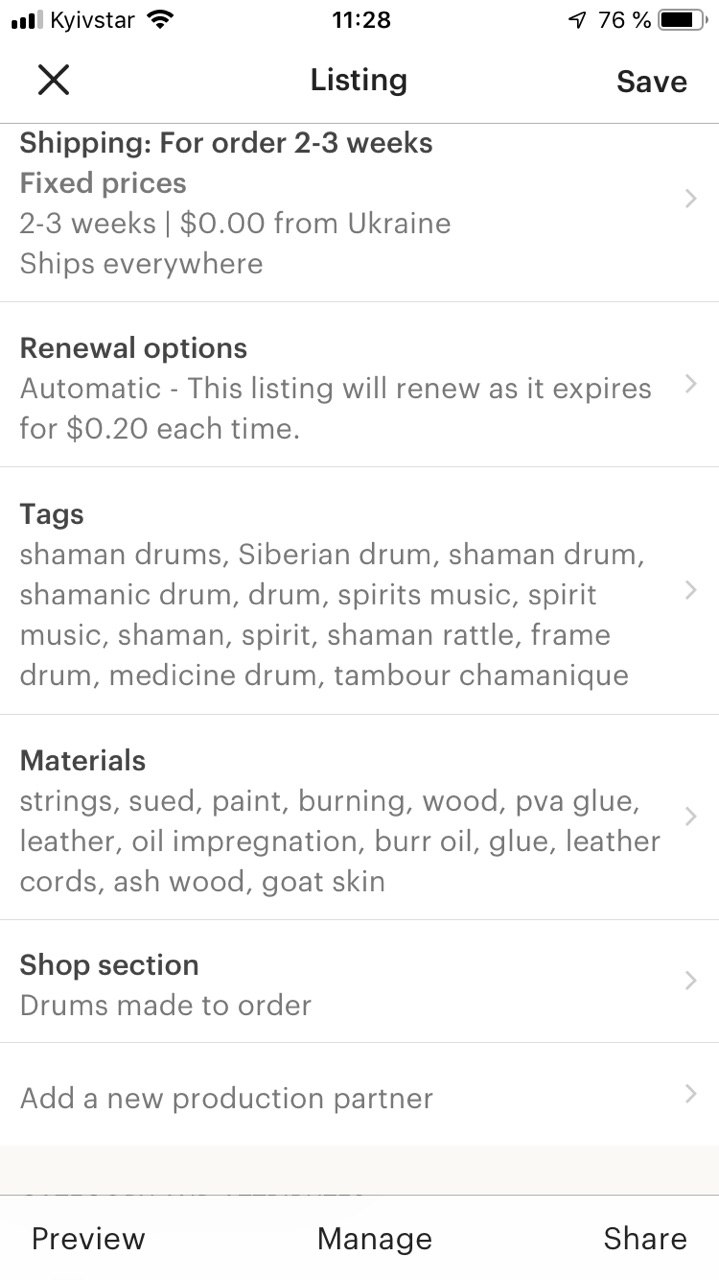Open the Manage options
The height and width of the screenshot is (1280, 719).
click(x=374, y=1239)
